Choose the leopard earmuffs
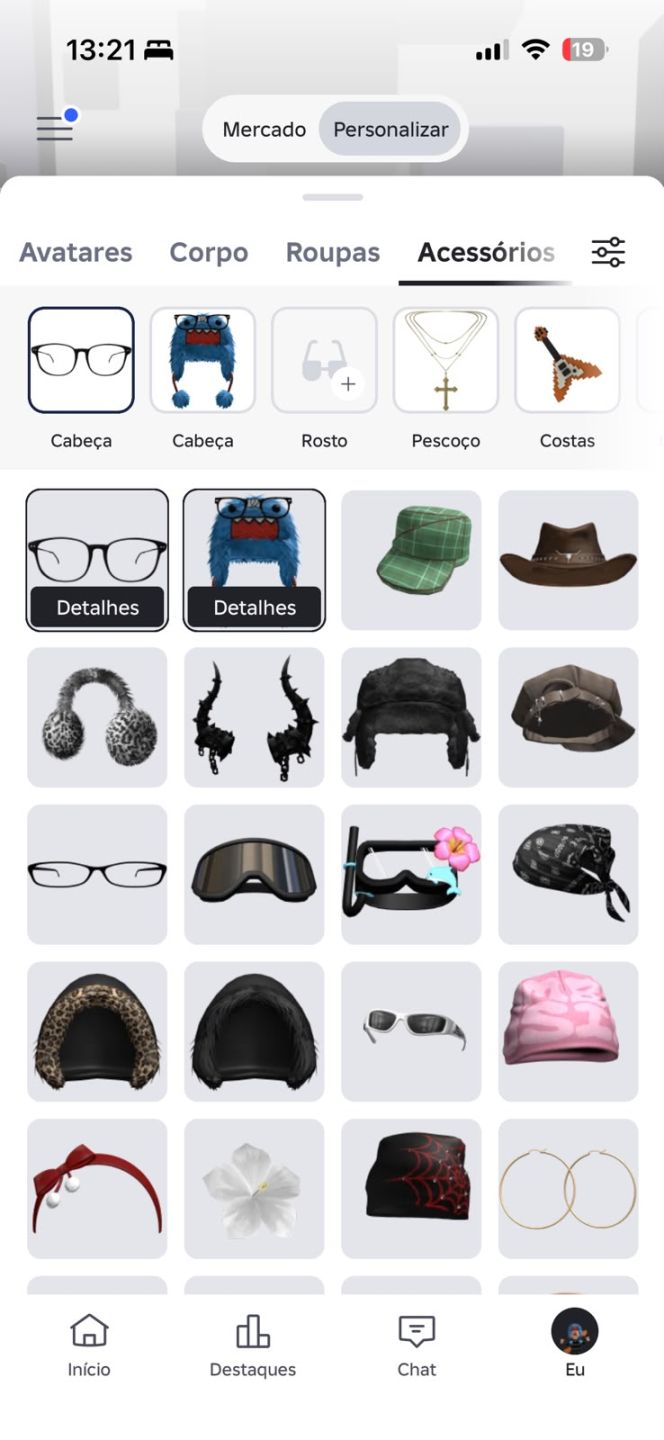 coord(97,717)
